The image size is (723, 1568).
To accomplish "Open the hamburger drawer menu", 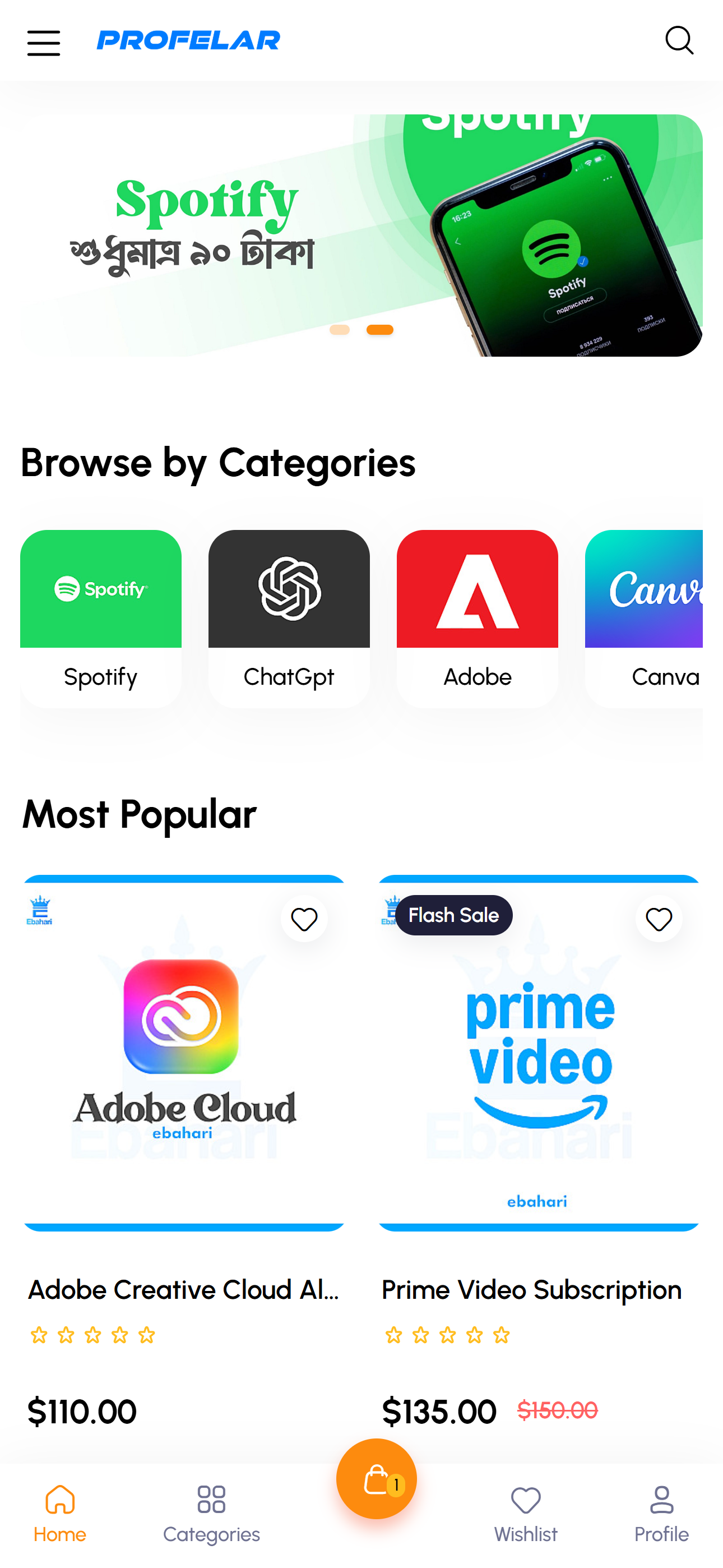I will [44, 43].
